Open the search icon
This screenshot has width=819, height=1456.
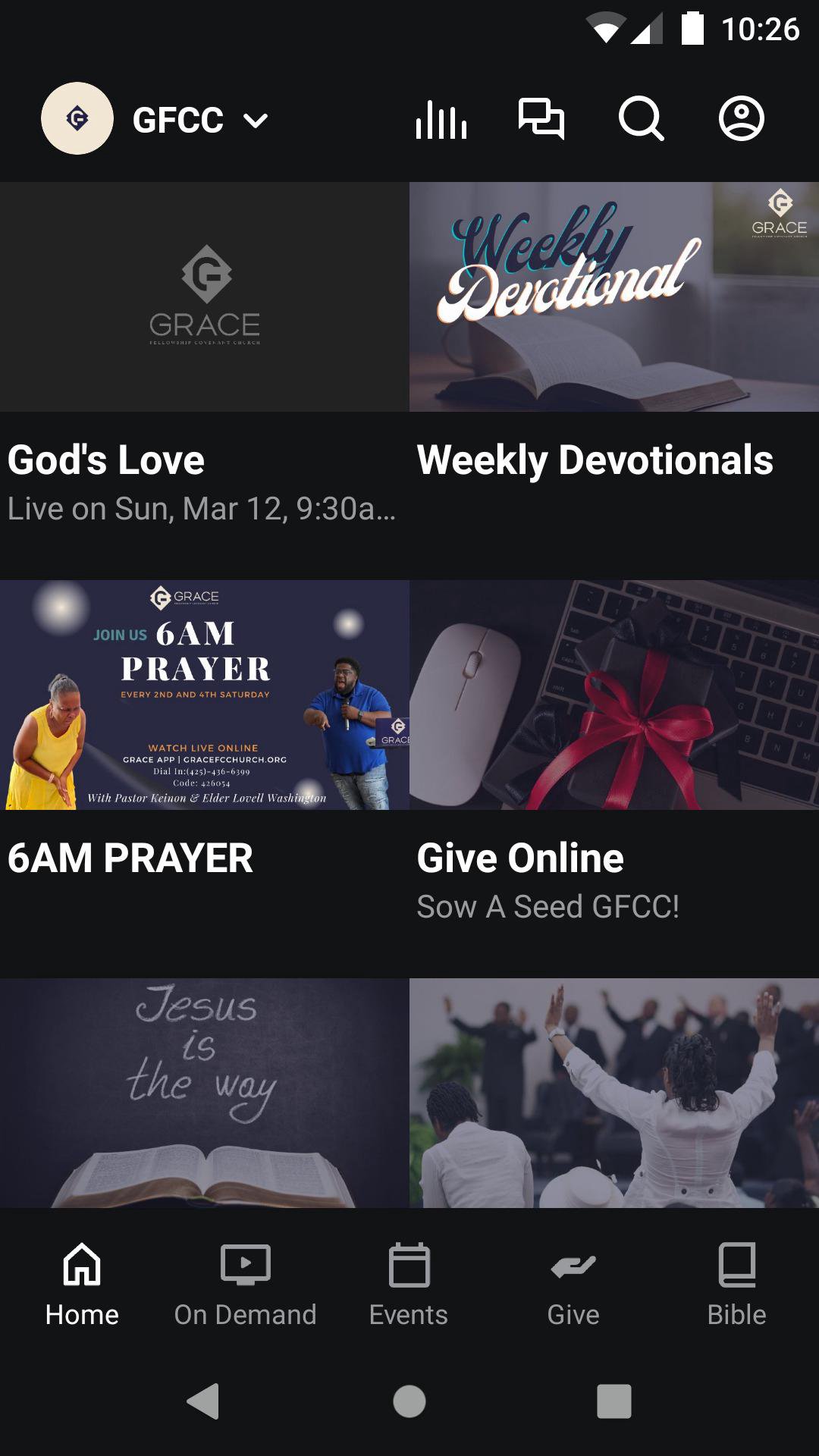642,119
